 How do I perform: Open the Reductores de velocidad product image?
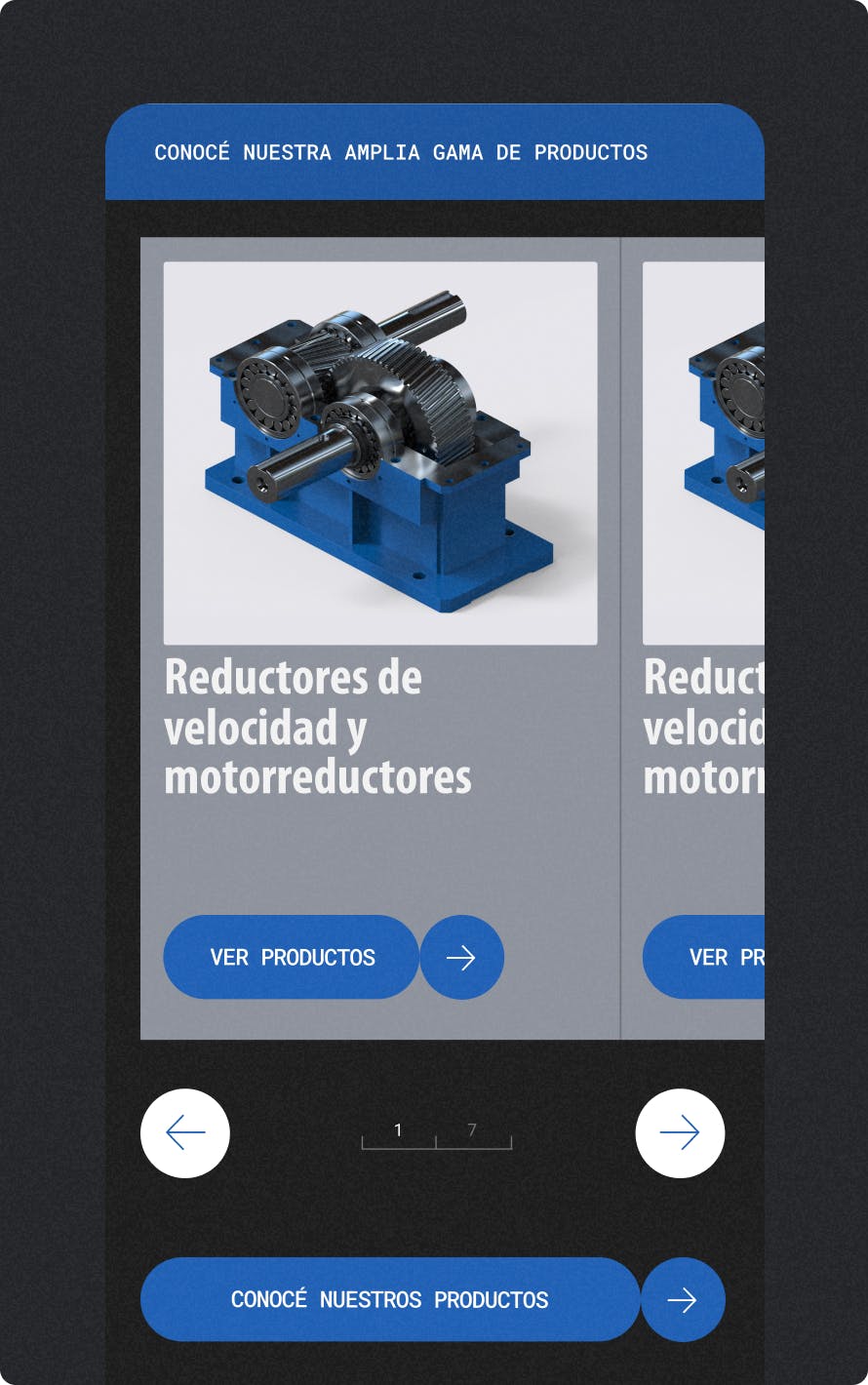(380, 453)
